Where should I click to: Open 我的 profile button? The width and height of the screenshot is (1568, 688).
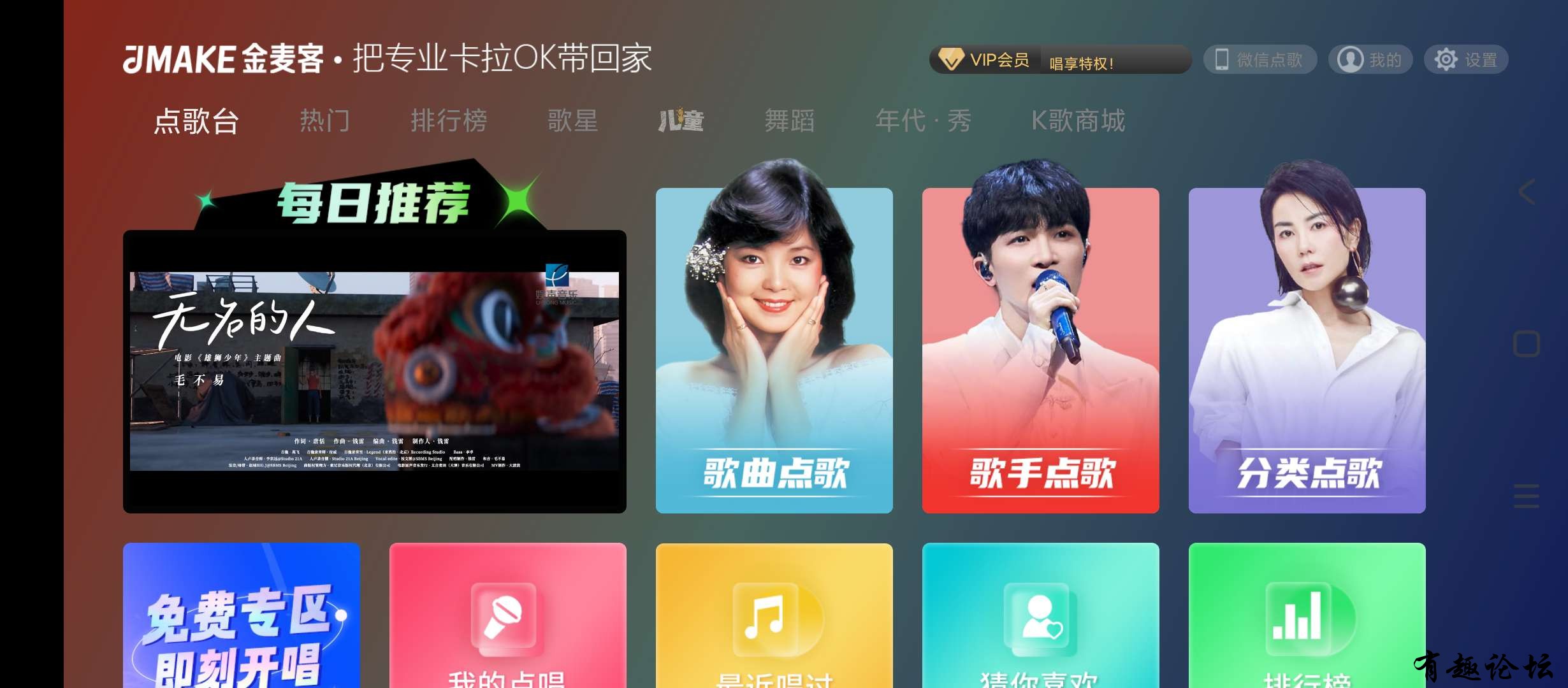1370,60
